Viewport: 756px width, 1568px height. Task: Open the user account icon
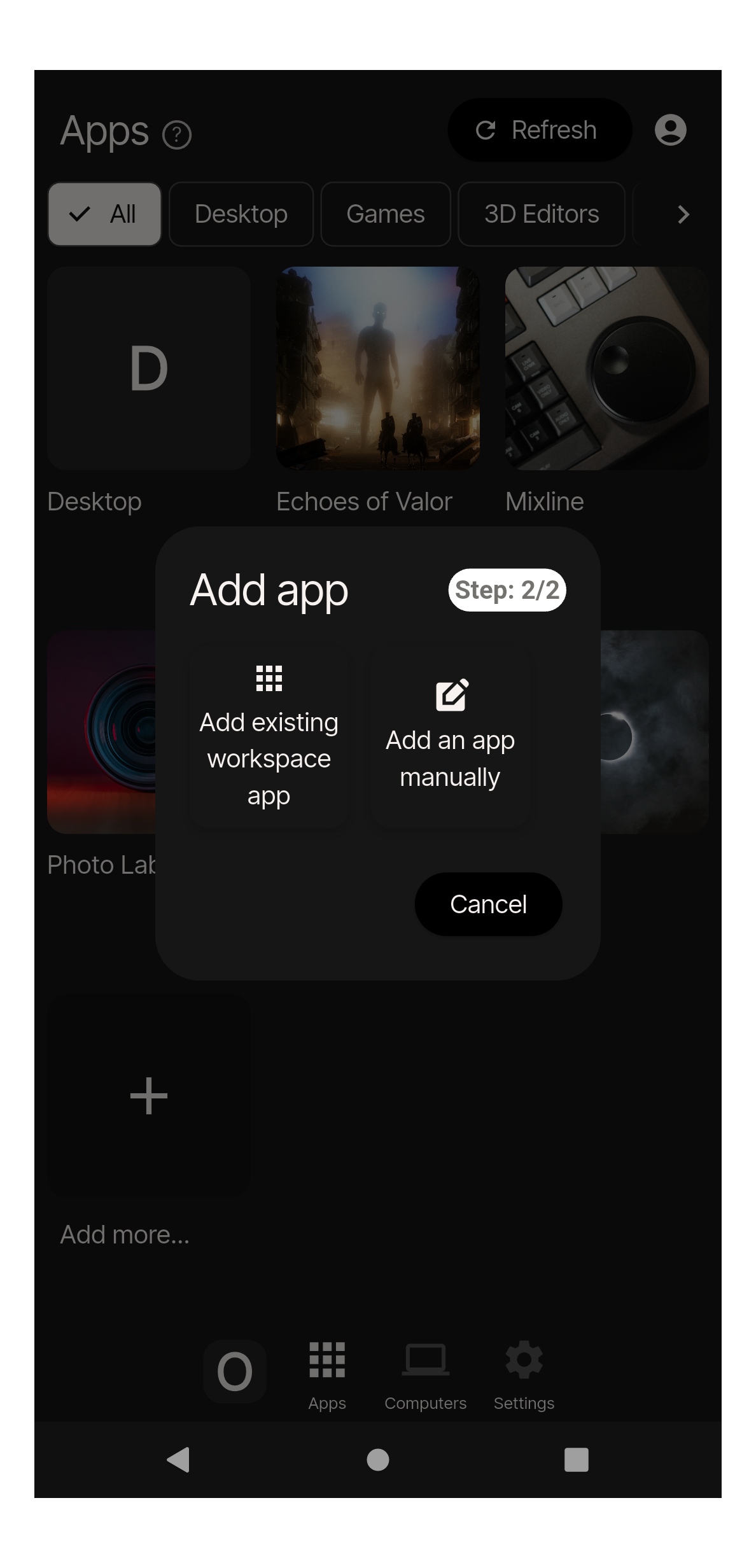pyautogui.click(x=670, y=130)
